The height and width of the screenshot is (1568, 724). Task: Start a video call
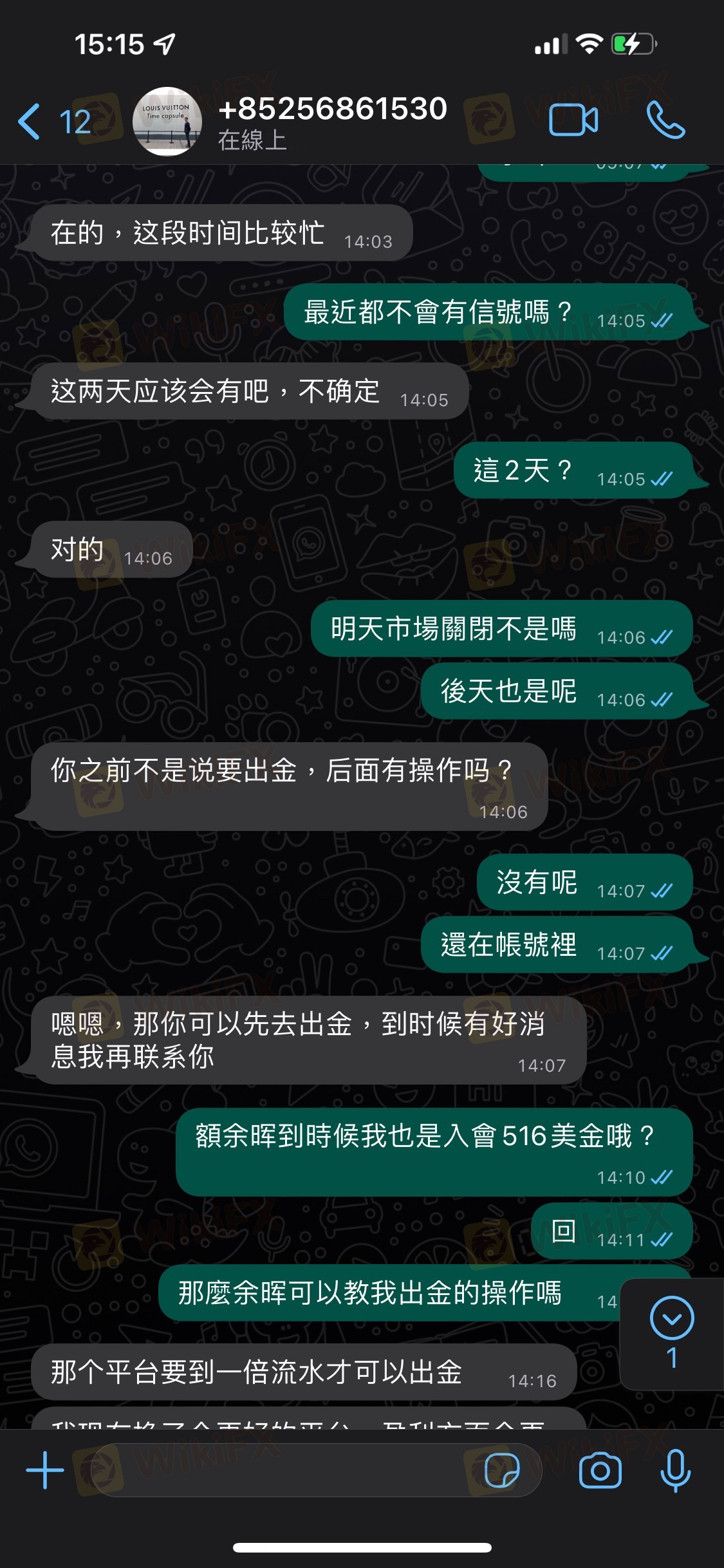pos(573,120)
